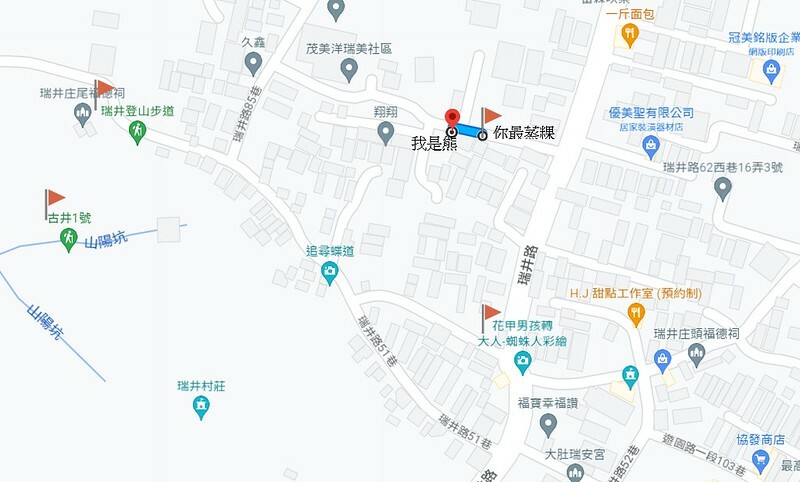This screenshot has width=800, height=482.
Task: Select the 瑞井登山步道 hiking pin
Action: tap(137, 133)
